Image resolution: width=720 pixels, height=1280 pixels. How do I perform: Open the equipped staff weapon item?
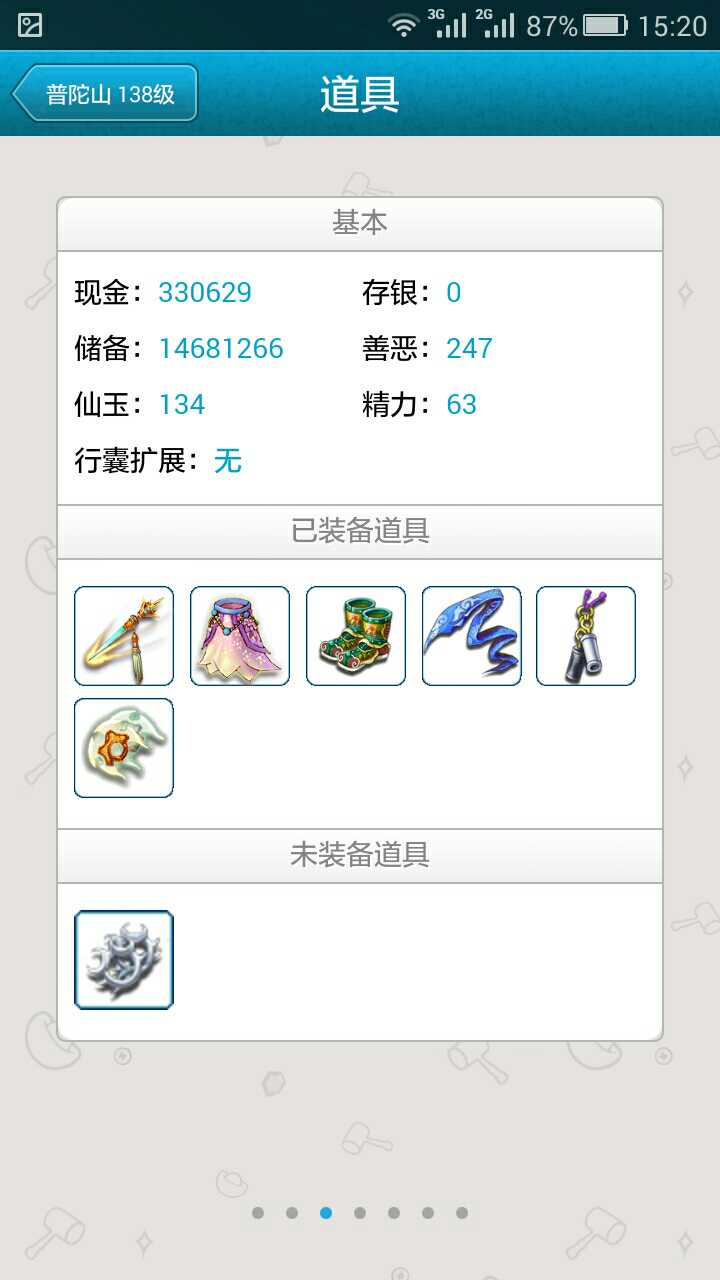point(124,636)
